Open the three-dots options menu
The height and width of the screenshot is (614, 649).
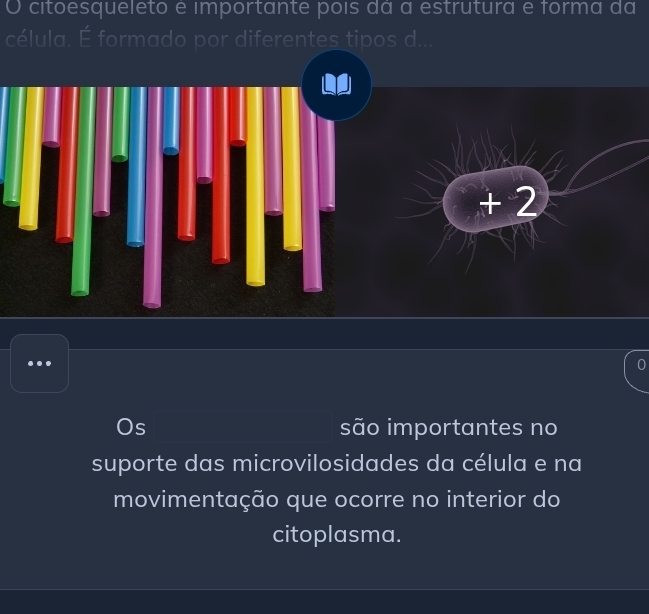[x=40, y=363]
